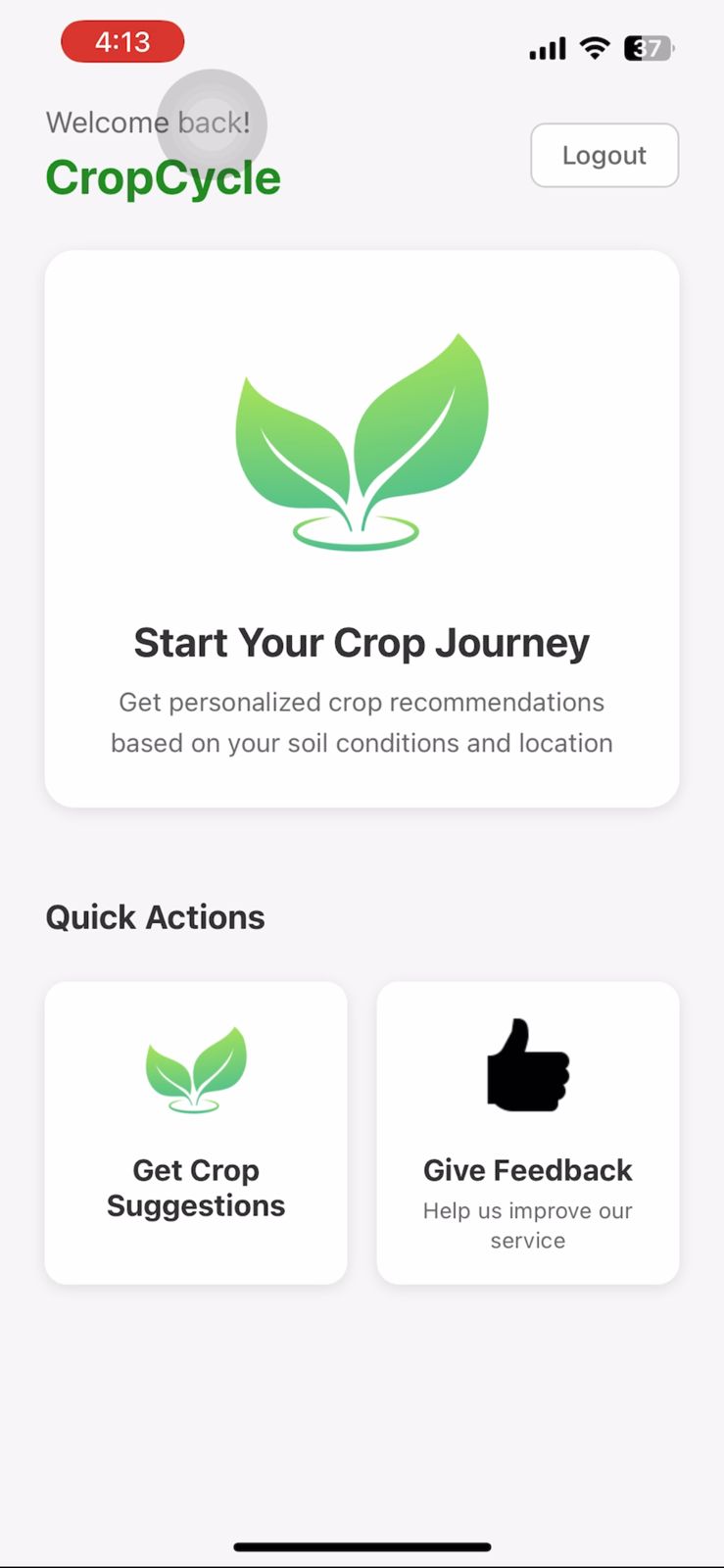Tap the CropCycle leaf logo illustration
The image size is (724, 1568).
coord(361,441)
